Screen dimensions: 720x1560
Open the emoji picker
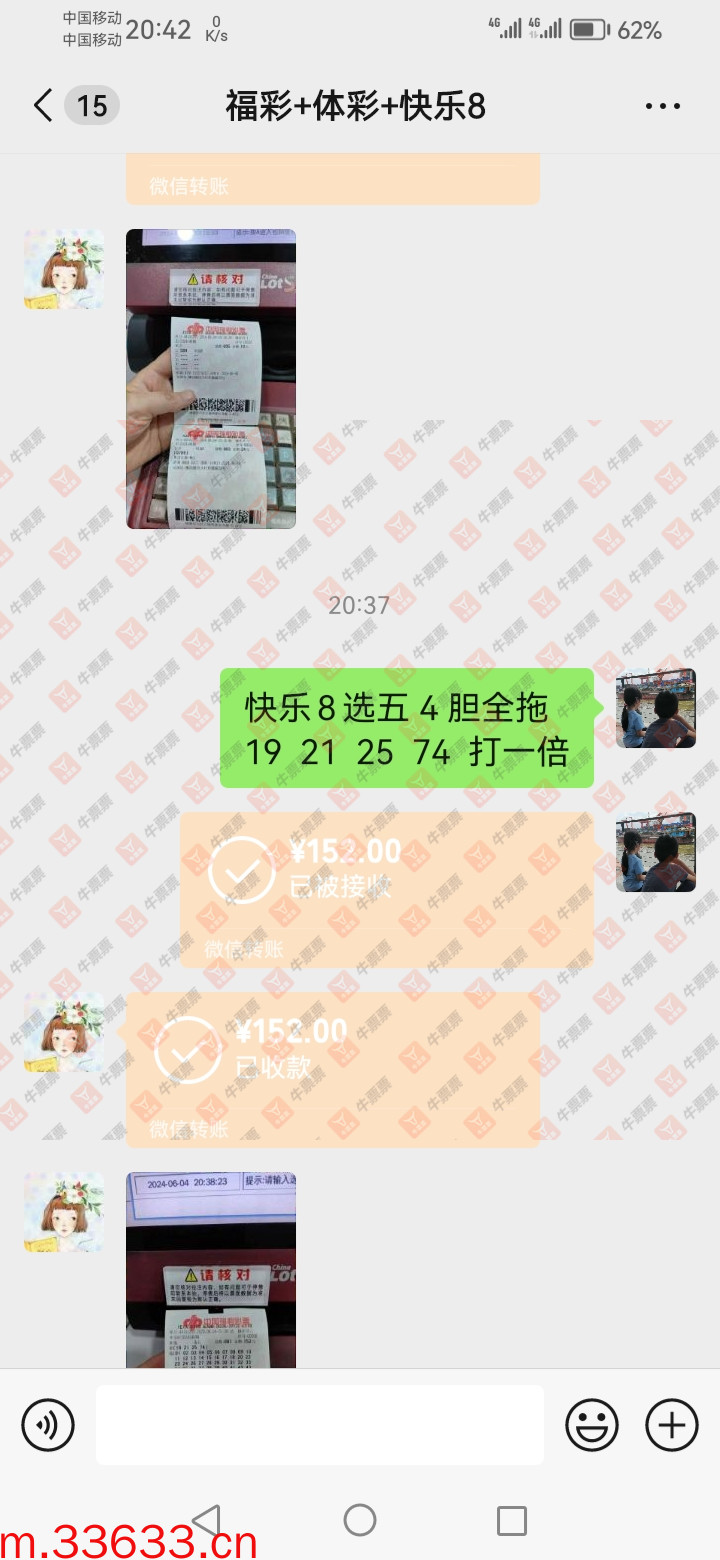point(592,1424)
